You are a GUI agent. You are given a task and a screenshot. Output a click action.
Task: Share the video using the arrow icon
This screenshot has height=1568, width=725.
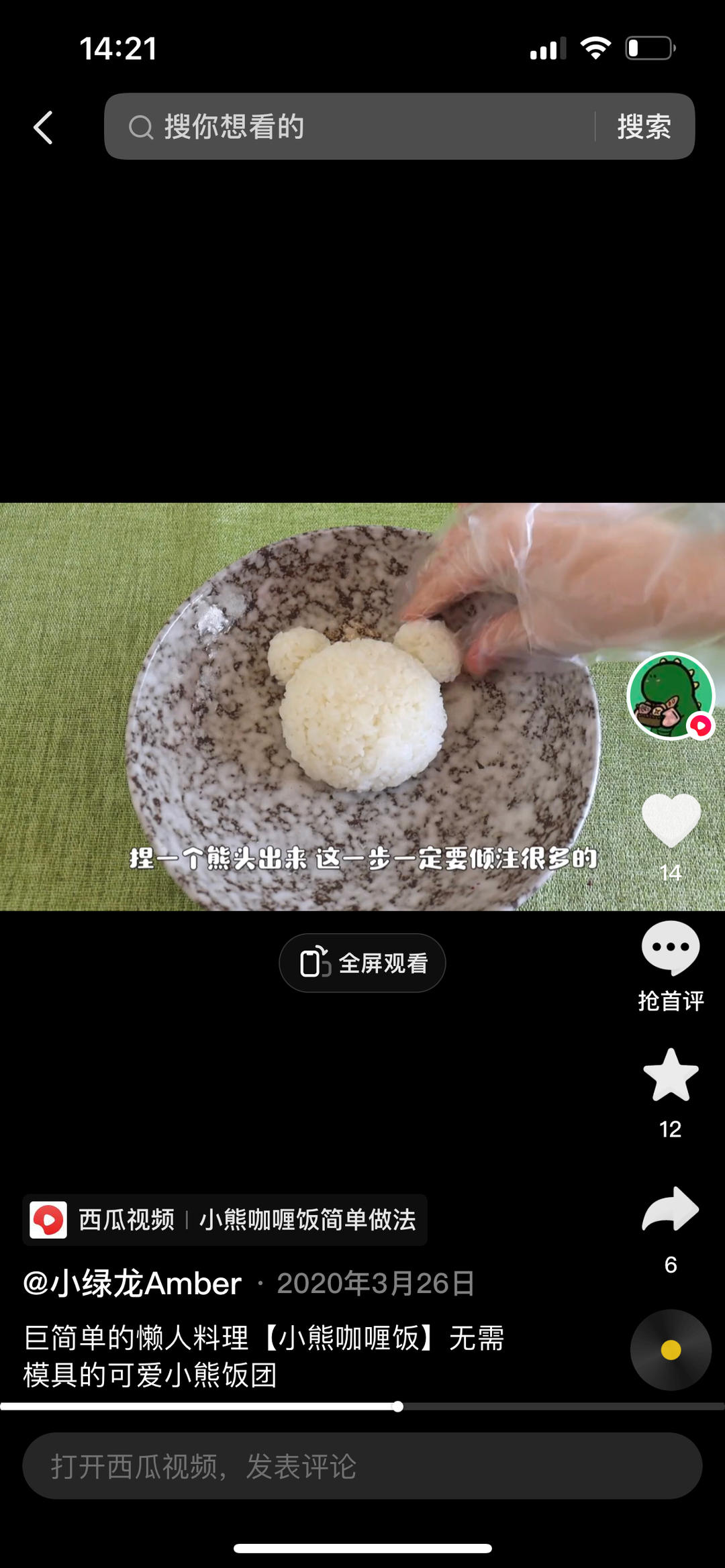670,1208
